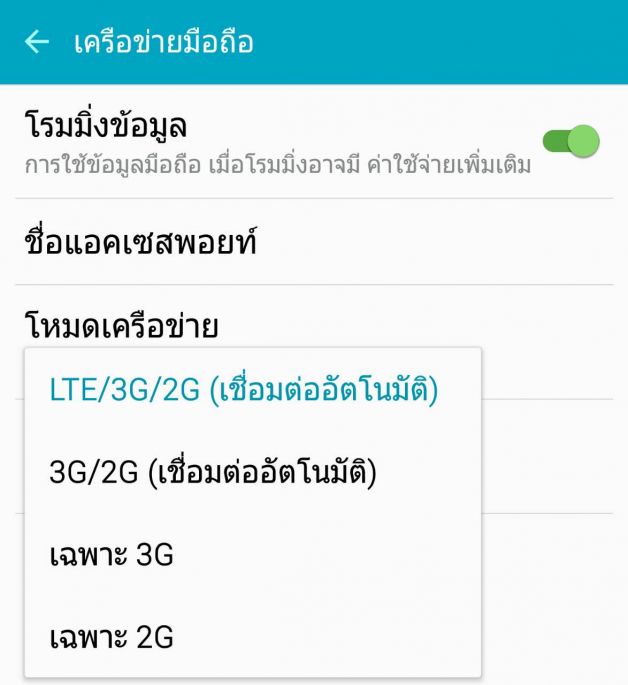Viewport: 628px width, 685px height.
Task: Select เฉพาะ 3G only mode
Action: 111,554
